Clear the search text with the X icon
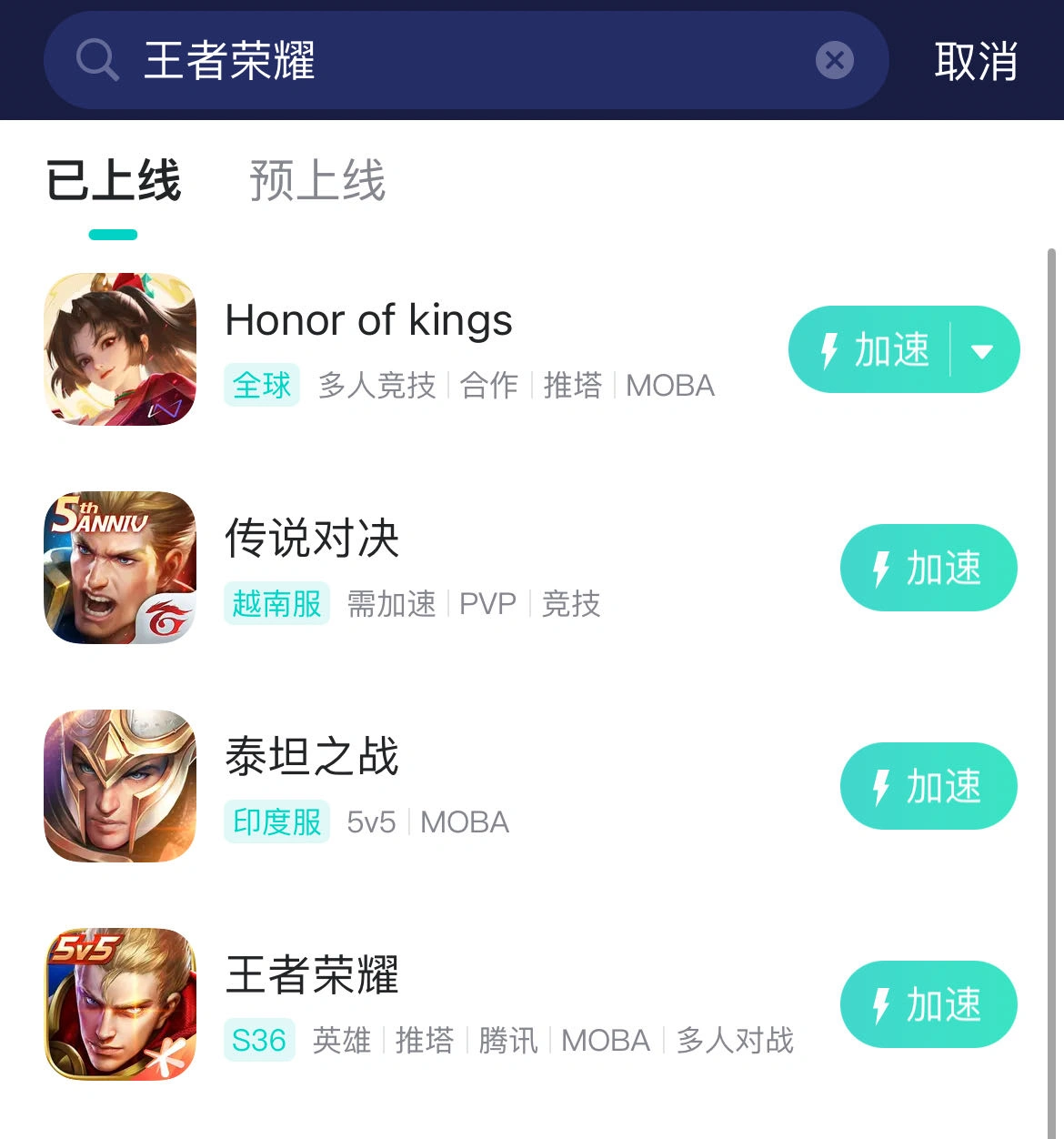The height and width of the screenshot is (1139, 1064). coord(834,61)
